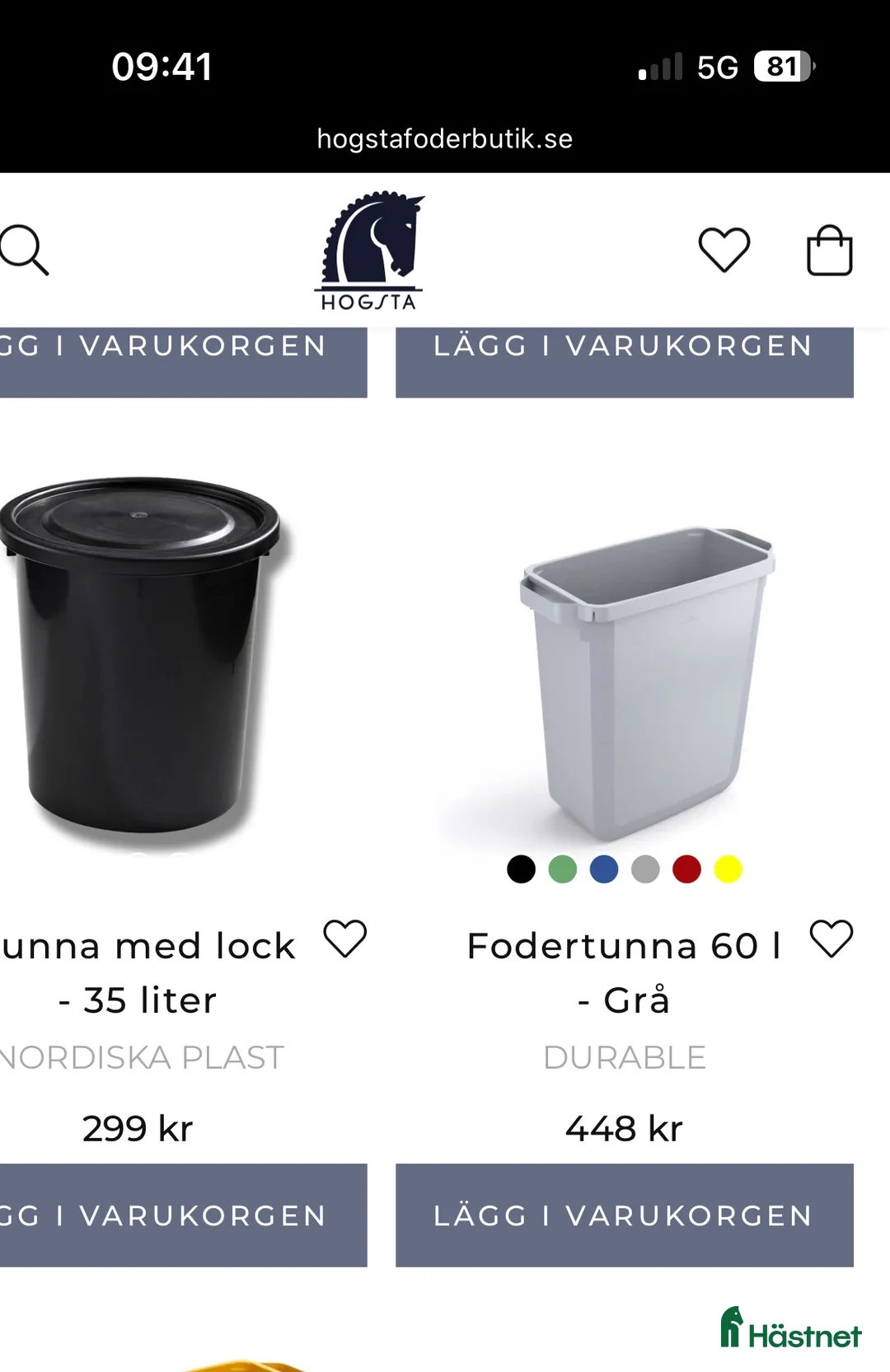The height and width of the screenshot is (1372, 890).
Task: Tap the cellular signal bars icon
Action: [x=662, y=68]
